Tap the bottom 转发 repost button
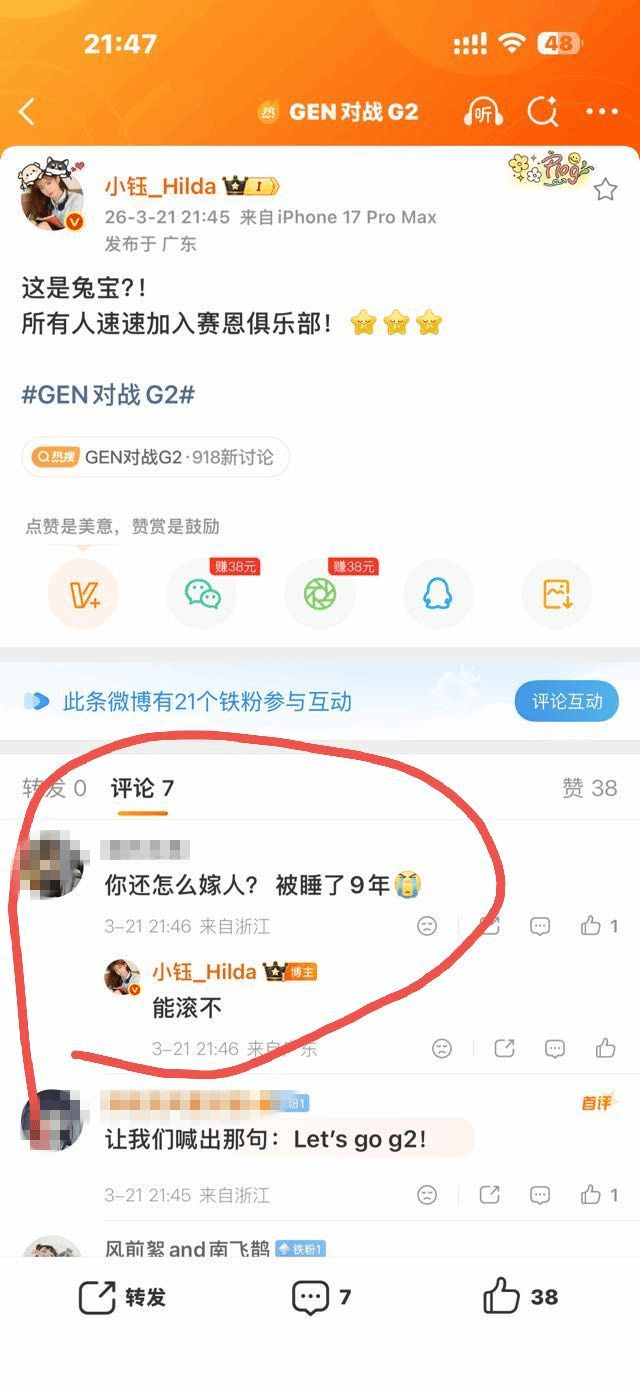The height and width of the screenshot is (1388, 640). pos(123,1297)
